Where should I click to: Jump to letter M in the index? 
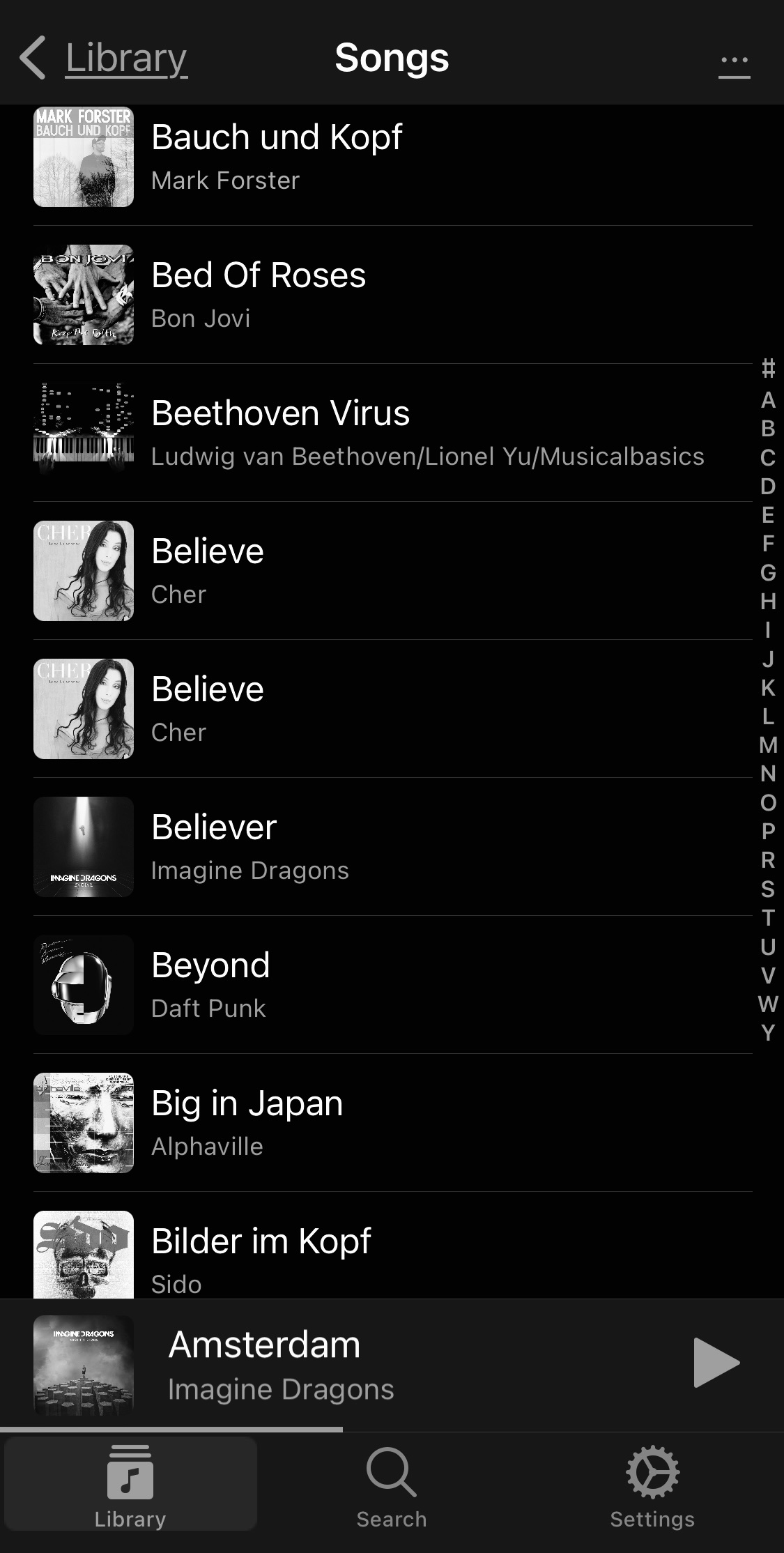click(x=768, y=745)
